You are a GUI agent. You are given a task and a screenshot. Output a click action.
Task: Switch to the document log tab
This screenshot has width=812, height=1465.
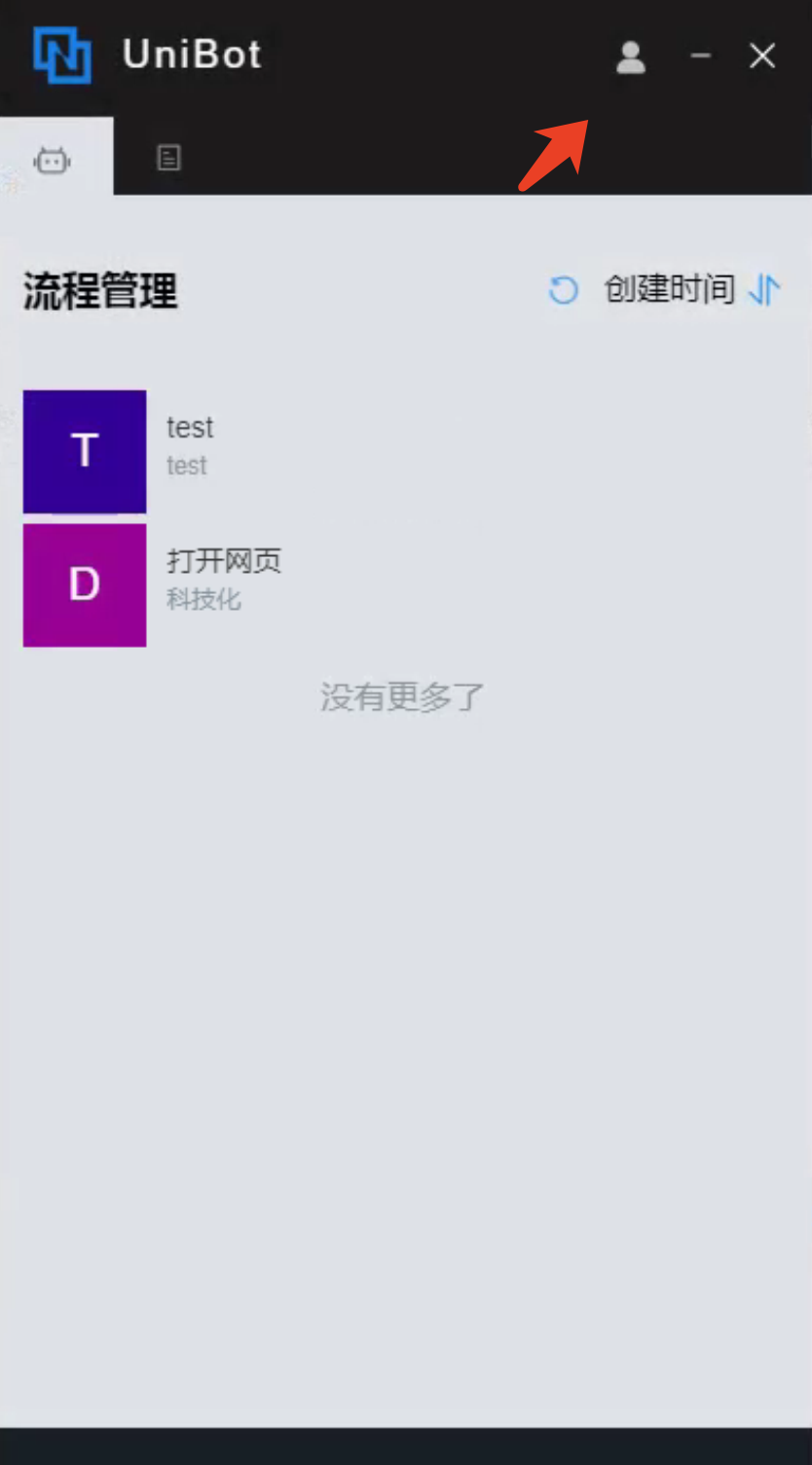click(x=169, y=158)
